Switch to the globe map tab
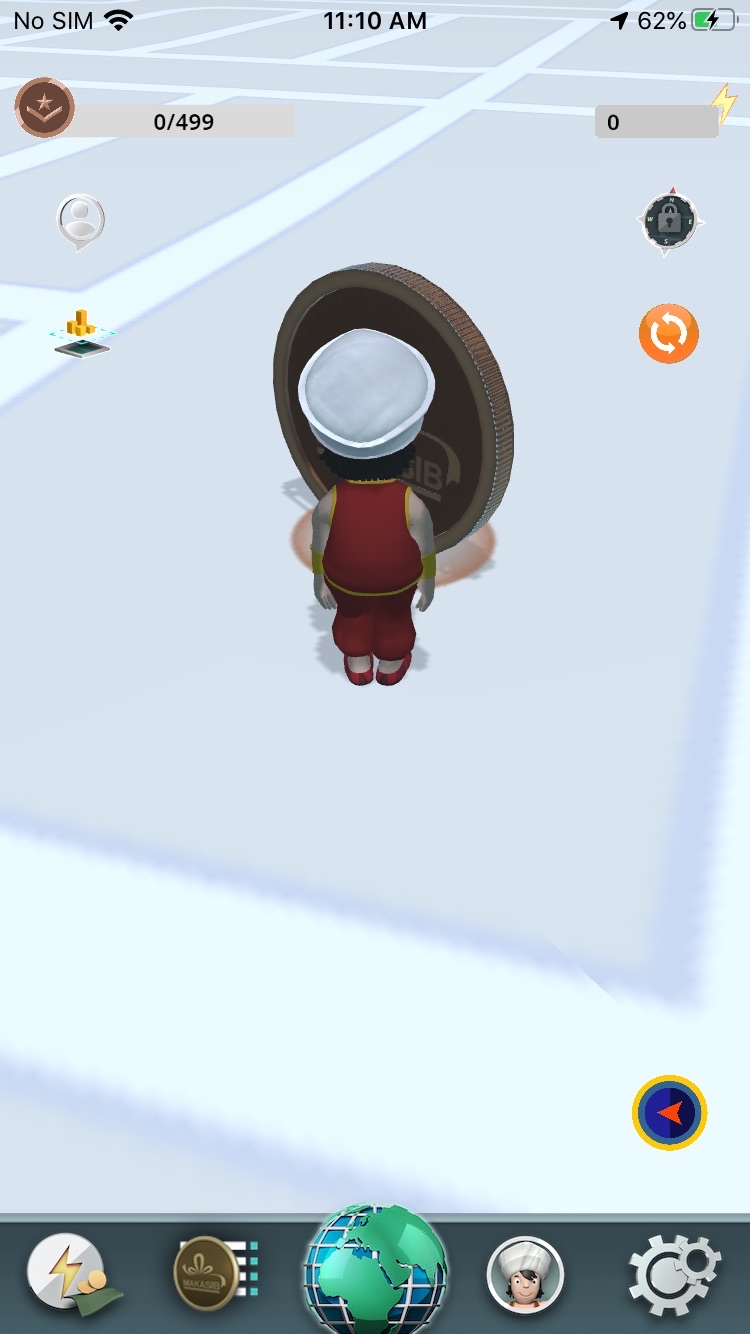750x1334 pixels. (375, 1272)
